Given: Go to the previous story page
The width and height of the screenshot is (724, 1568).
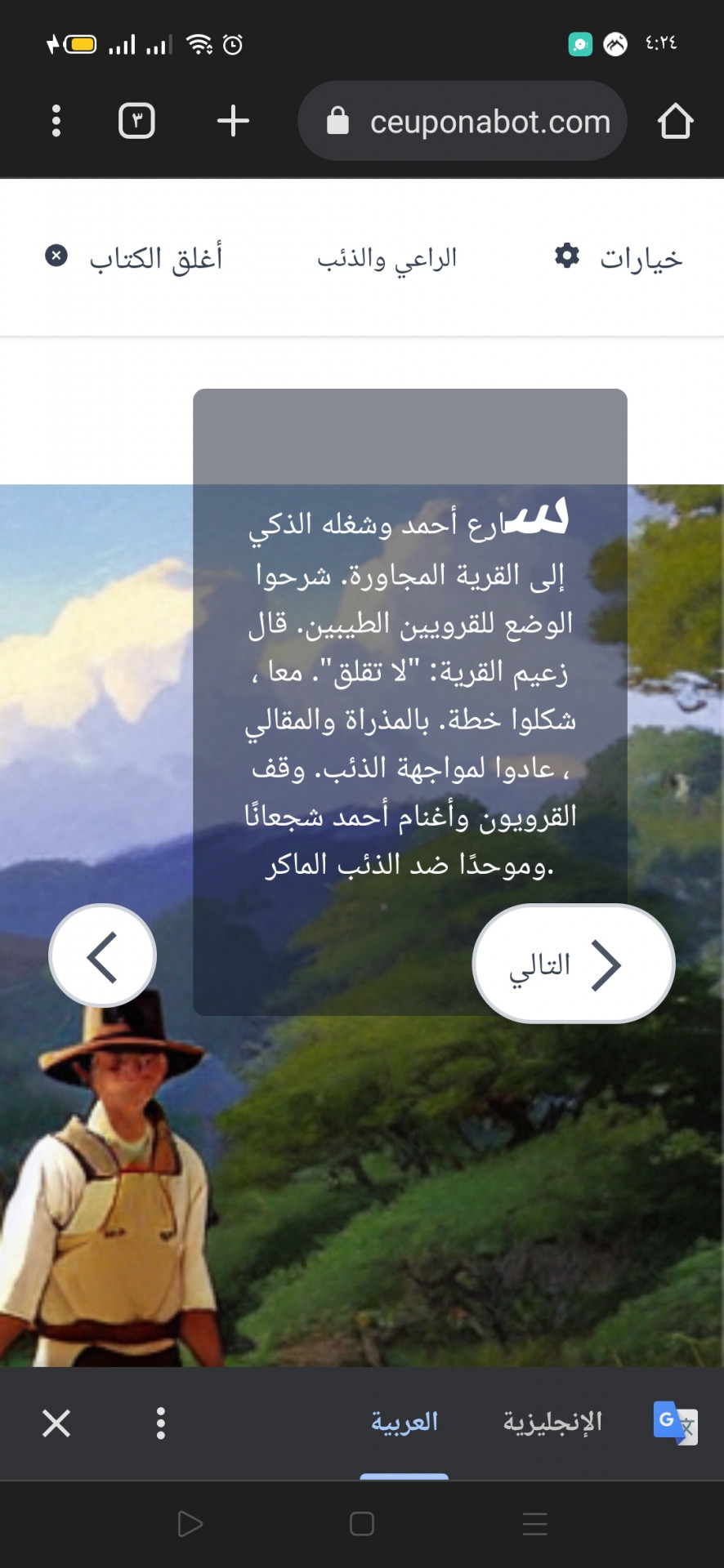Looking at the screenshot, I should (x=103, y=956).
